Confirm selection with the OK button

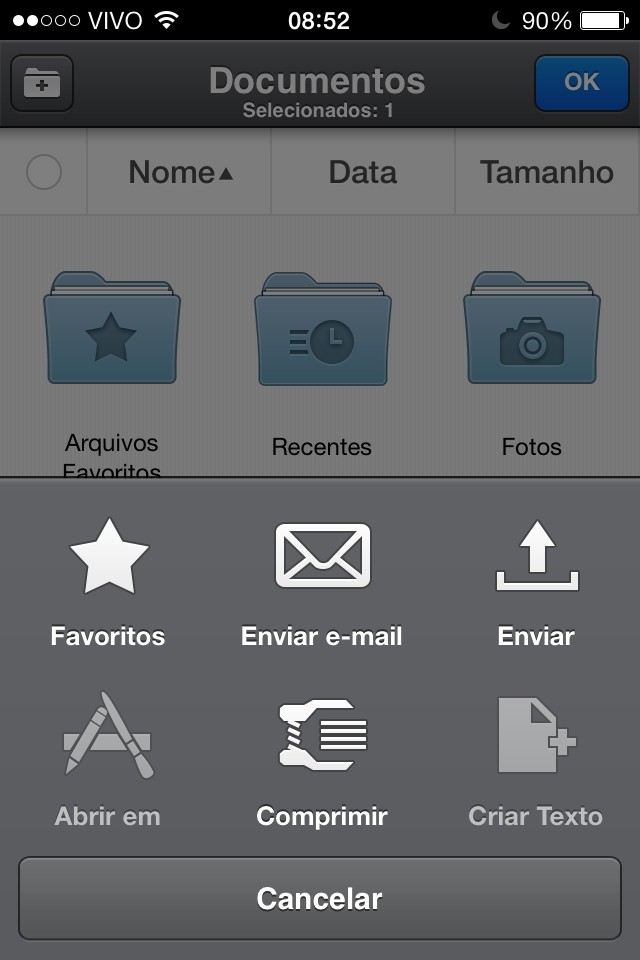[581, 83]
